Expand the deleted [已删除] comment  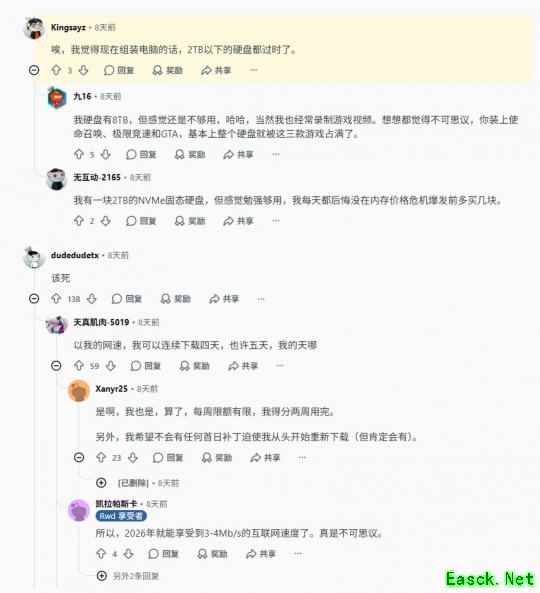coord(101,483)
